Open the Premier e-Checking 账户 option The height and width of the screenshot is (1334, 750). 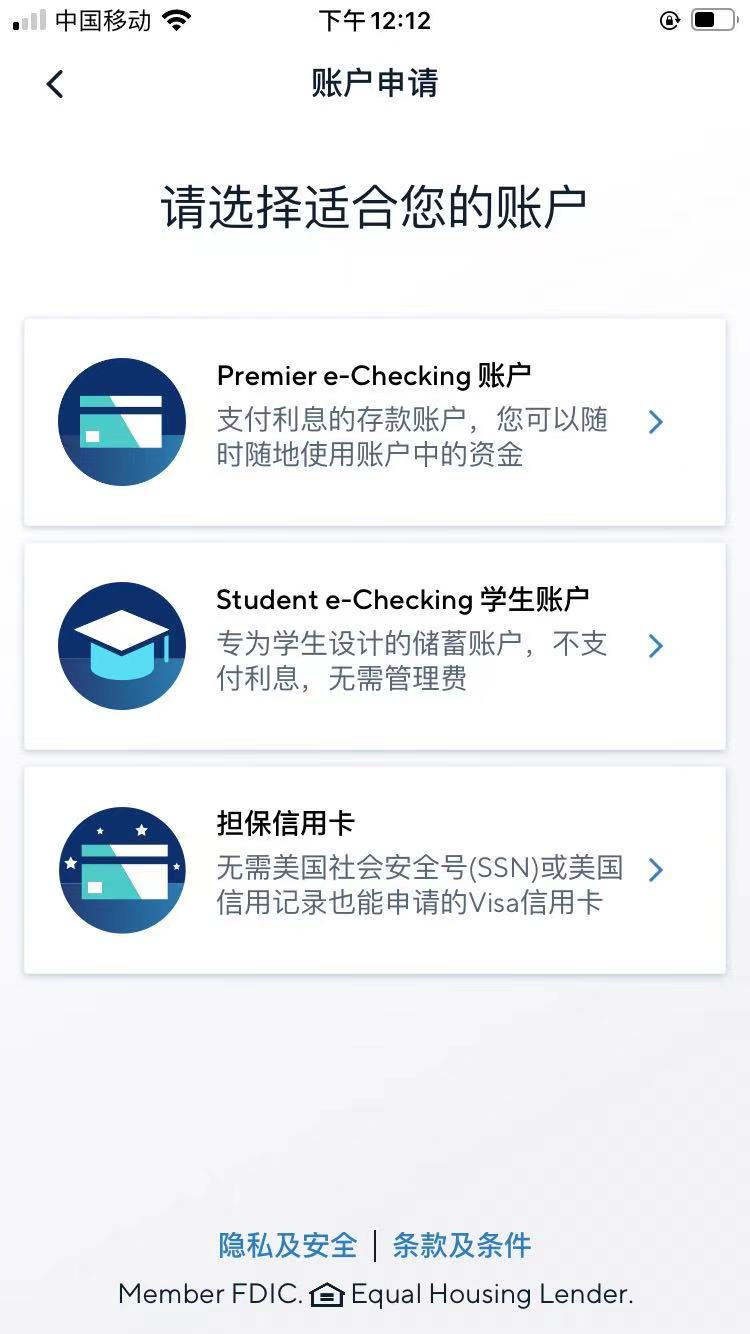(x=374, y=422)
